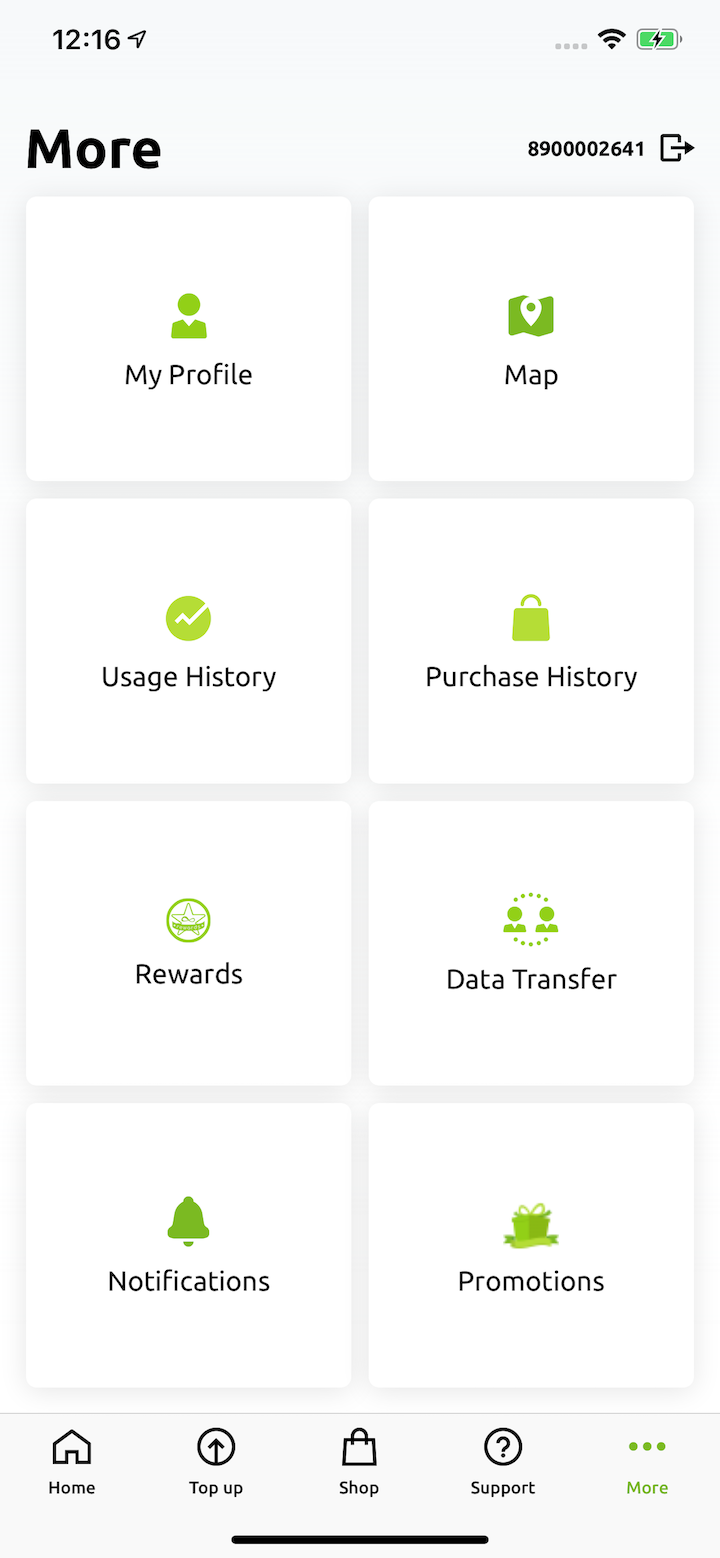View Purchase History
Viewport: 720px width, 1558px height.
531,641
